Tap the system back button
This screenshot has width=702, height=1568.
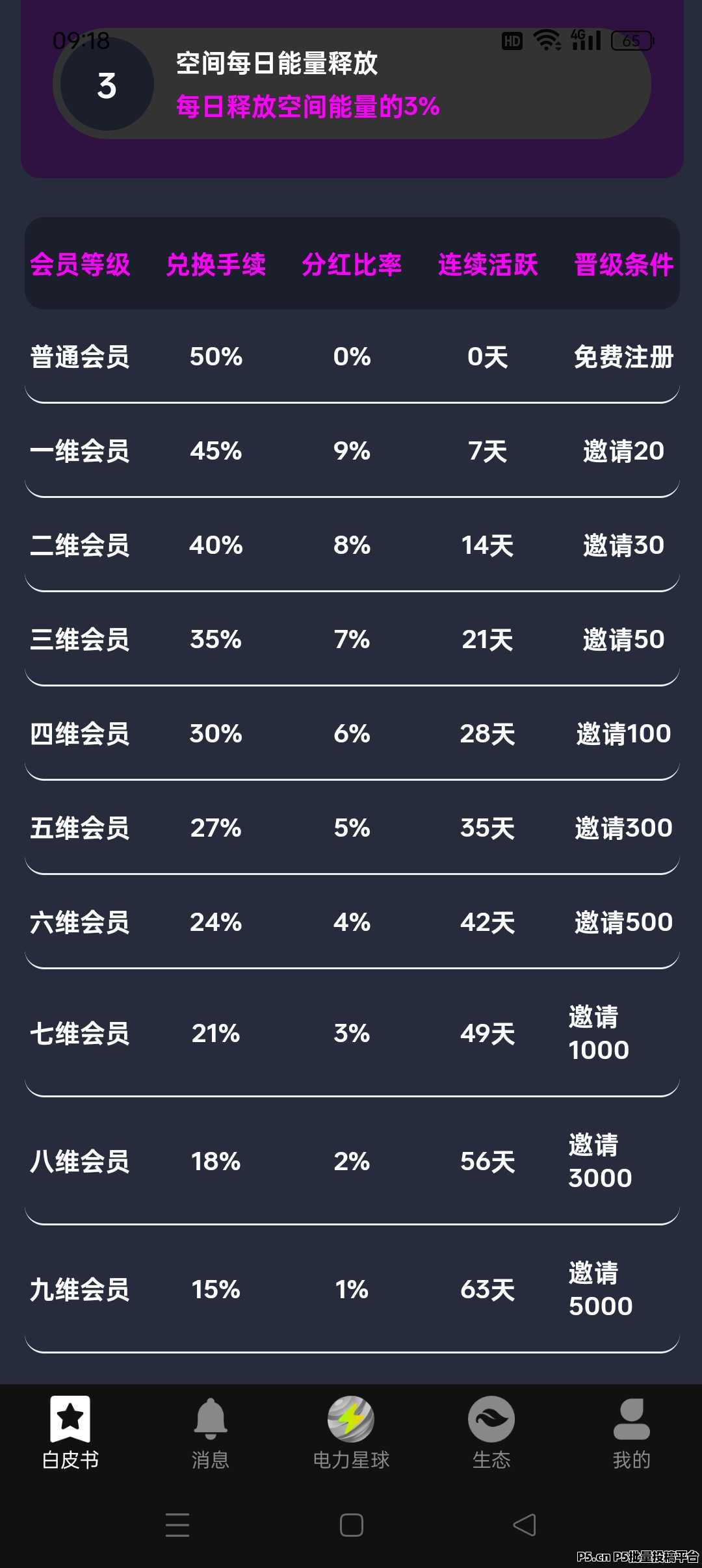525,1525
